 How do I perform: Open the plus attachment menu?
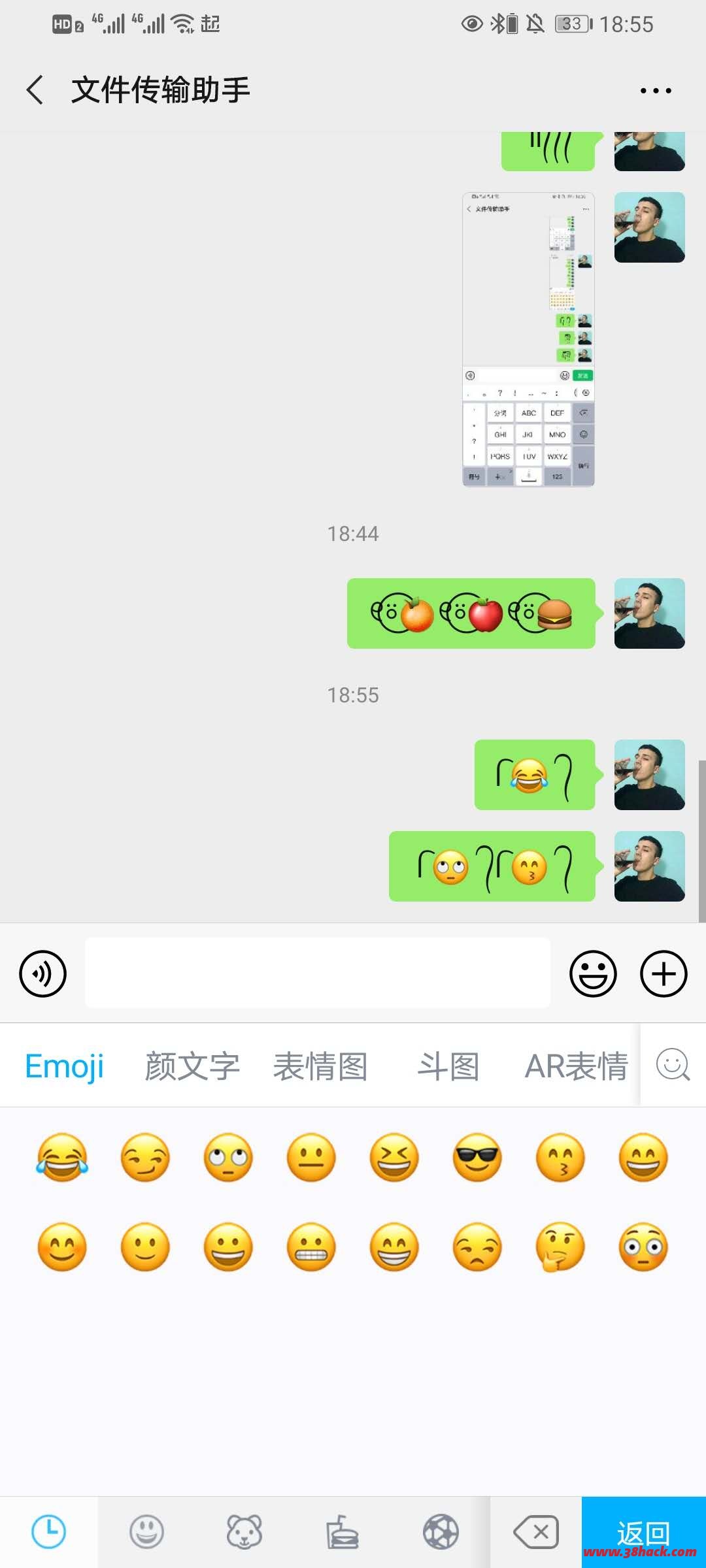coord(664,973)
